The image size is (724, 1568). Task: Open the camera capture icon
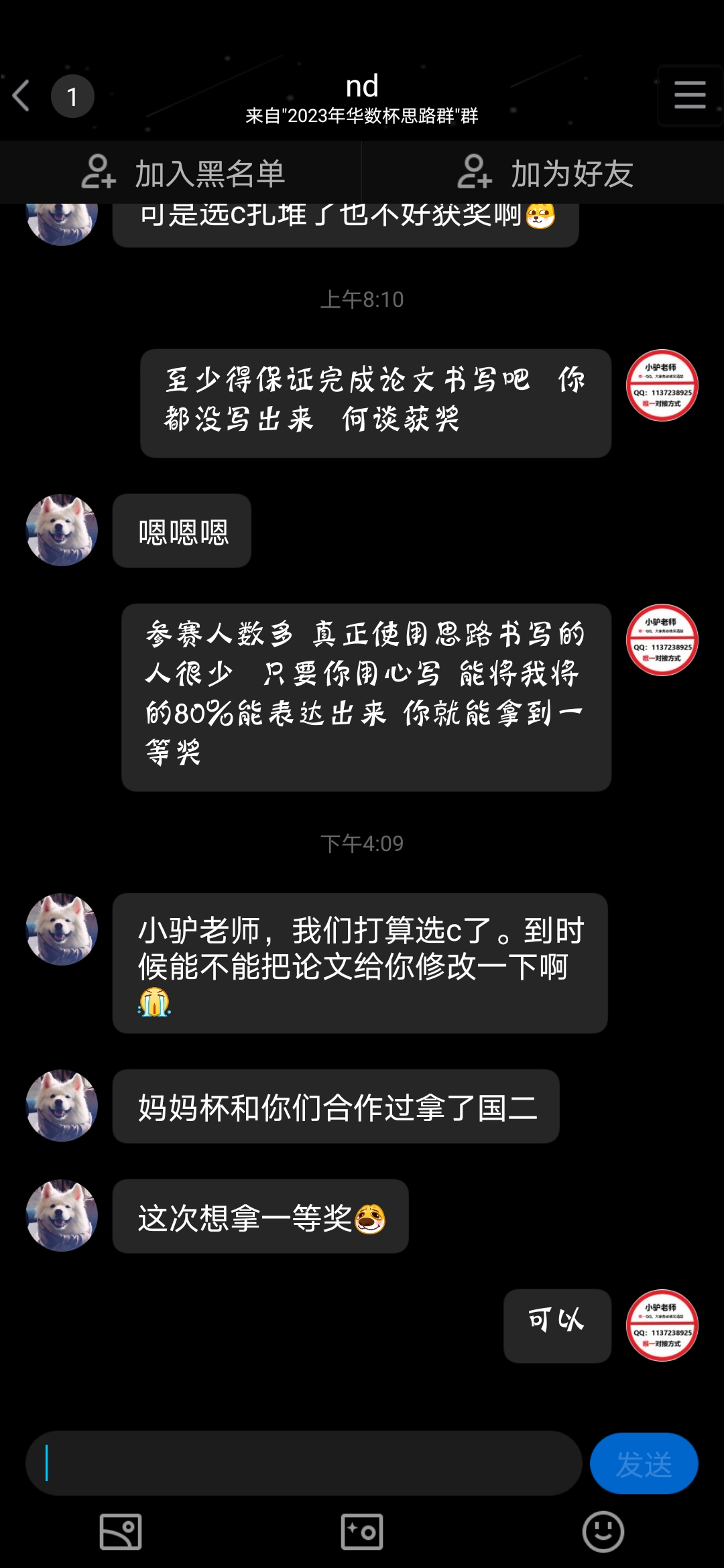point(362,1532)
